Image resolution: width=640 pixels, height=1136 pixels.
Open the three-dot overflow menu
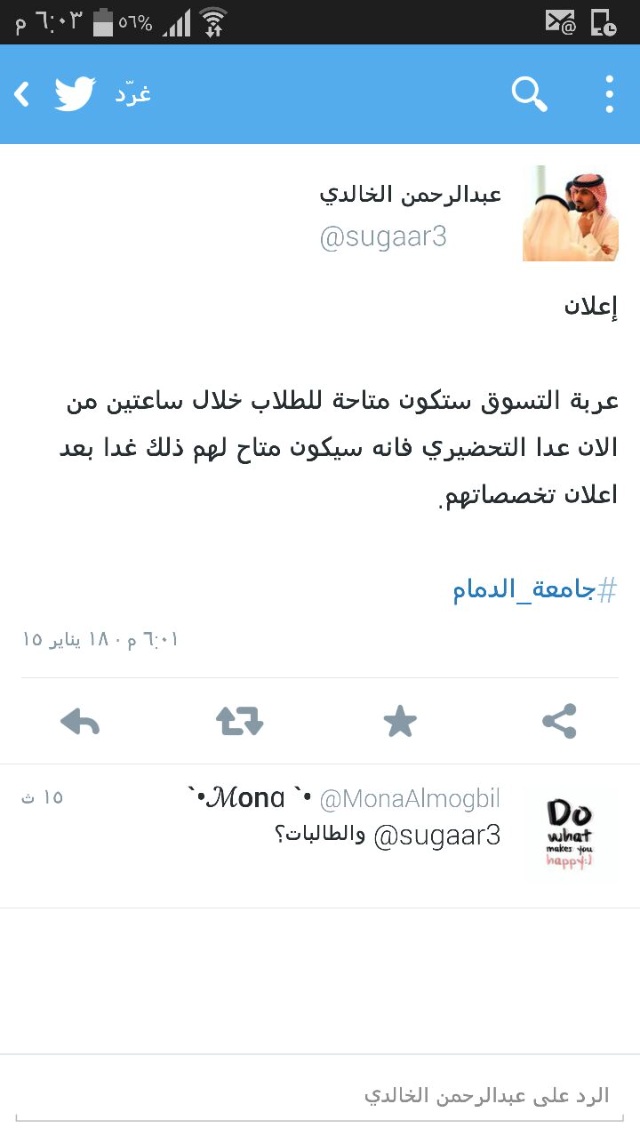pyautogui.click(x=610, y=94)
